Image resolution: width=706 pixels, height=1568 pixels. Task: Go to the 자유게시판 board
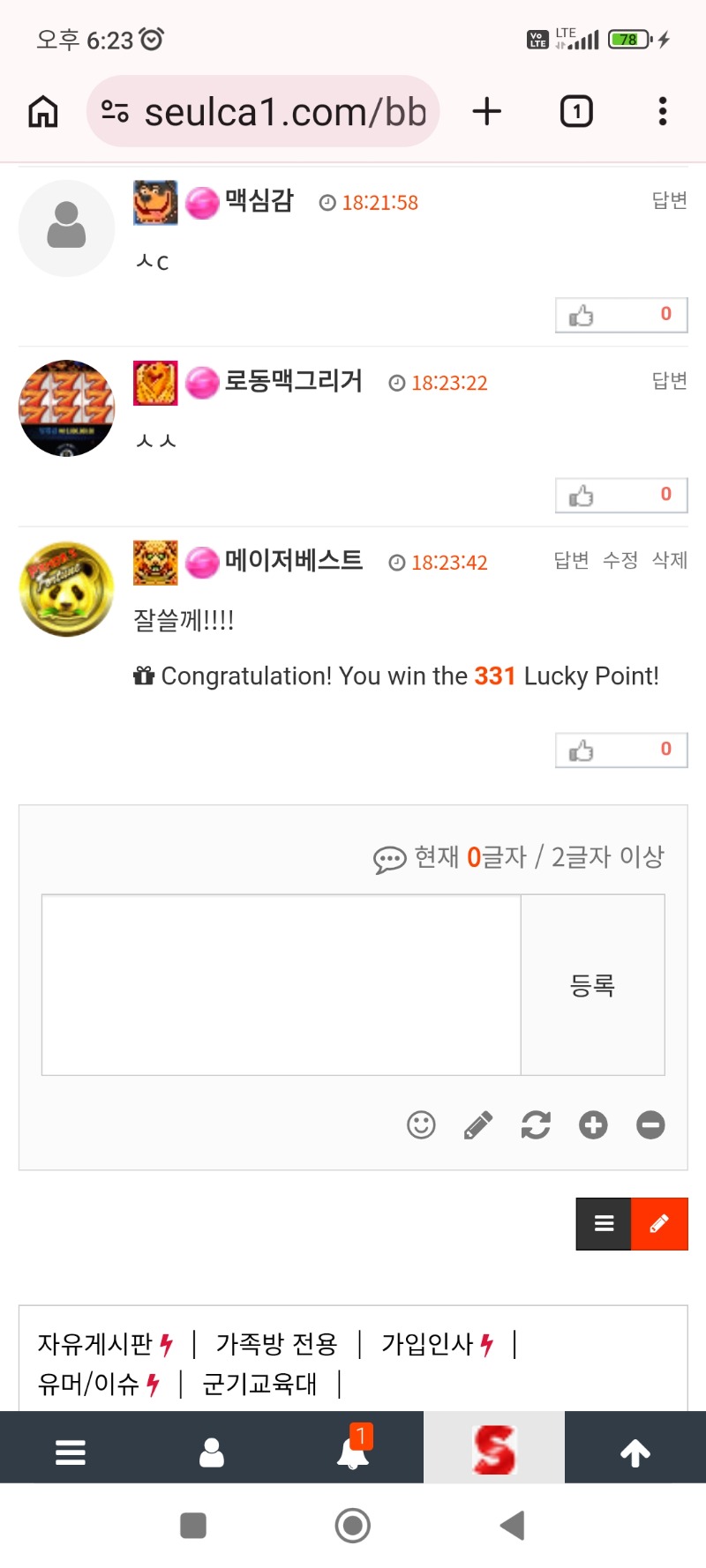click(x=95, y=1344)
